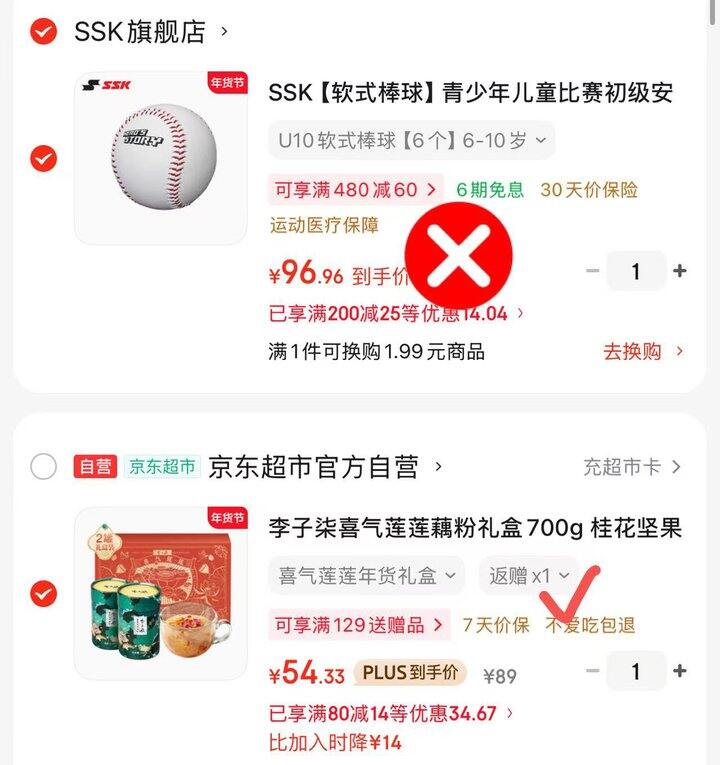Increase the 李子柒藕粉礼盒 quantity
The width and height of the screenshot is (720, 765).
click(x=680, y=671)
